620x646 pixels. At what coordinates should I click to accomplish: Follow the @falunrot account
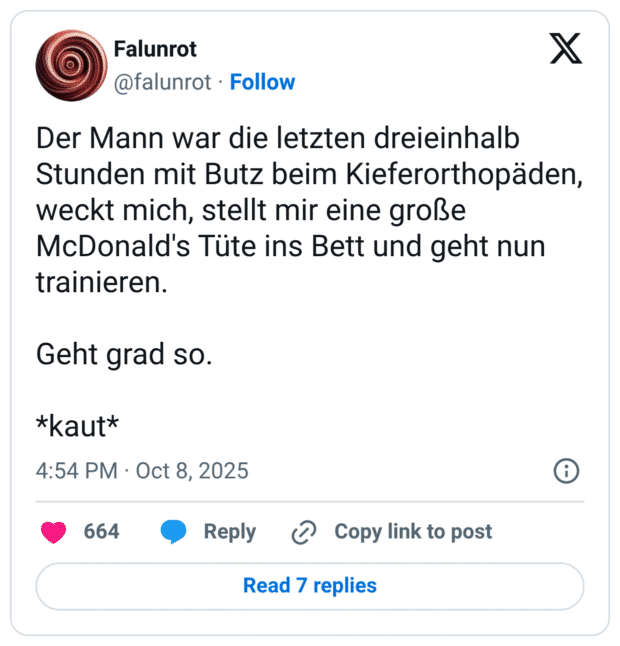(262, 82)
